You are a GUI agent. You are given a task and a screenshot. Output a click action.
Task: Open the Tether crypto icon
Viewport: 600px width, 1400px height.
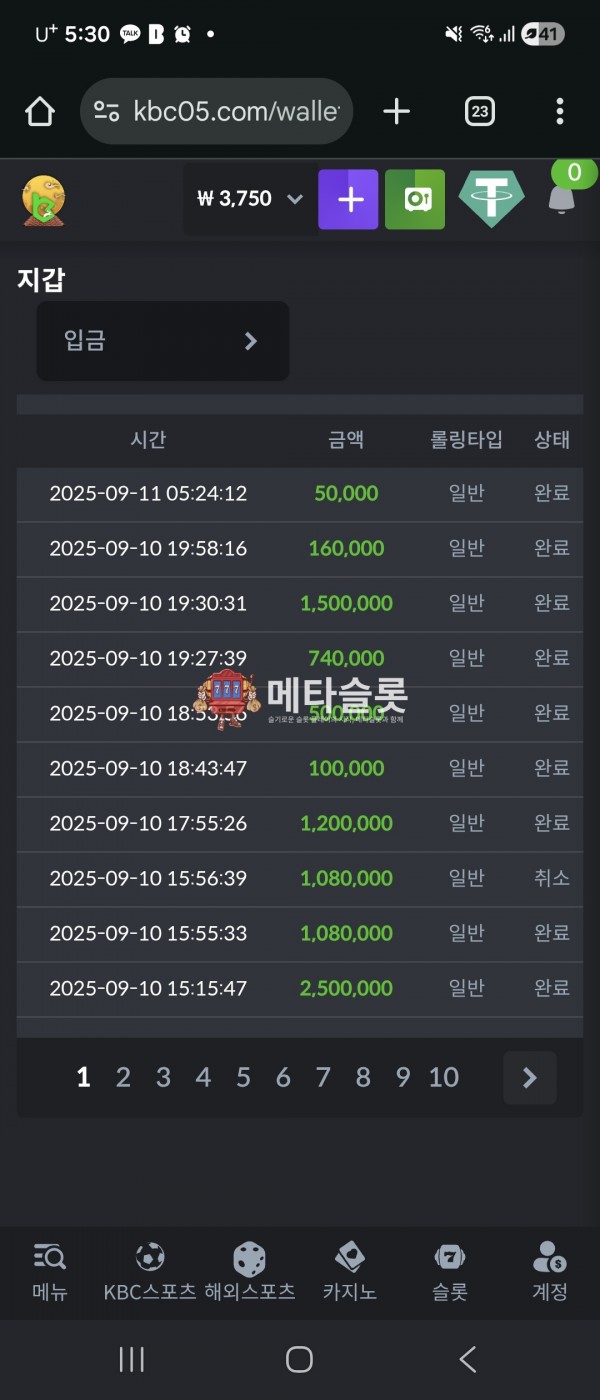click(x=491, y=199)
